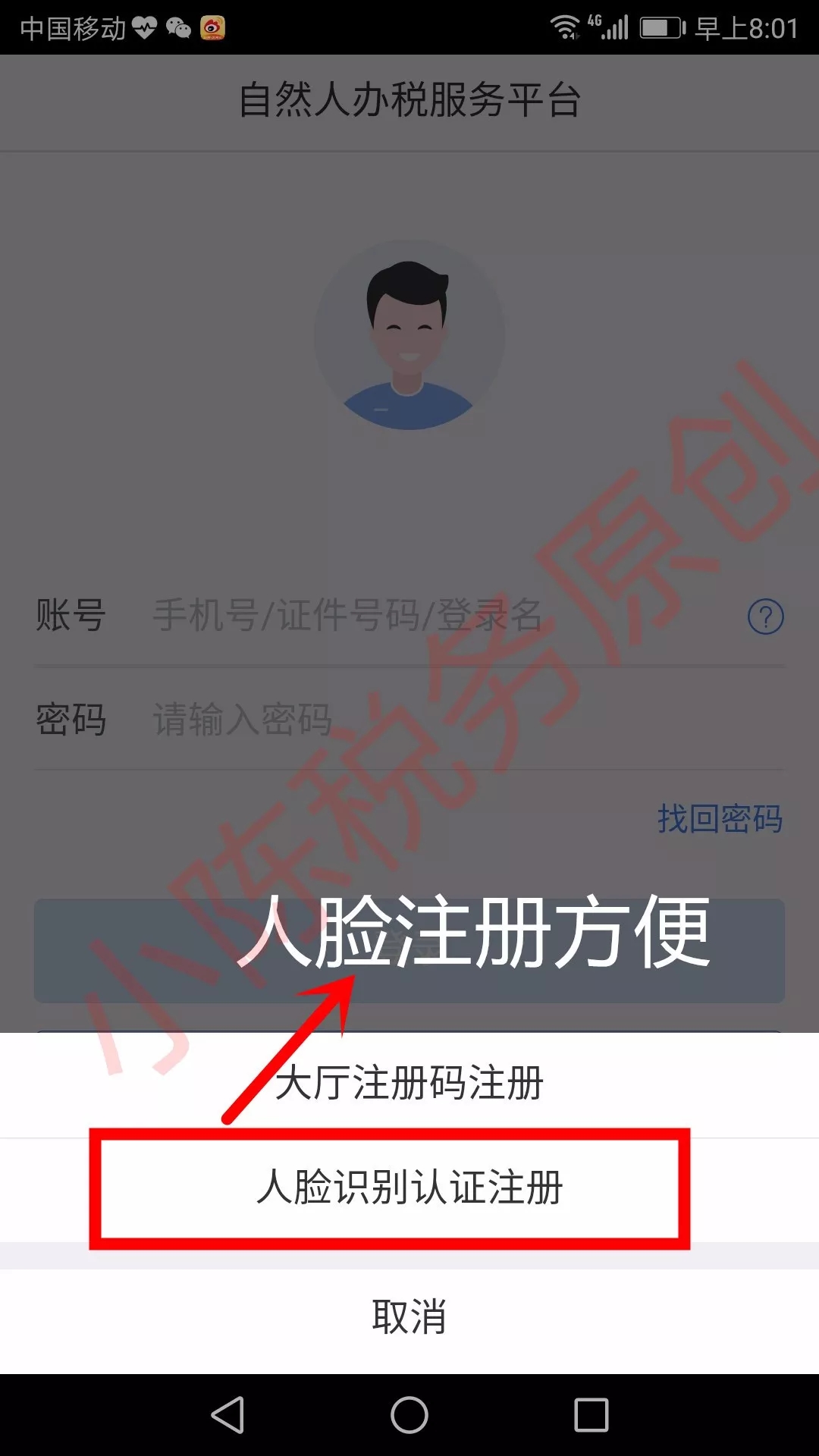Go back using system navigation
Image resolution: width=819 pixels, height=1456 pixels.
pos(227,1415)
